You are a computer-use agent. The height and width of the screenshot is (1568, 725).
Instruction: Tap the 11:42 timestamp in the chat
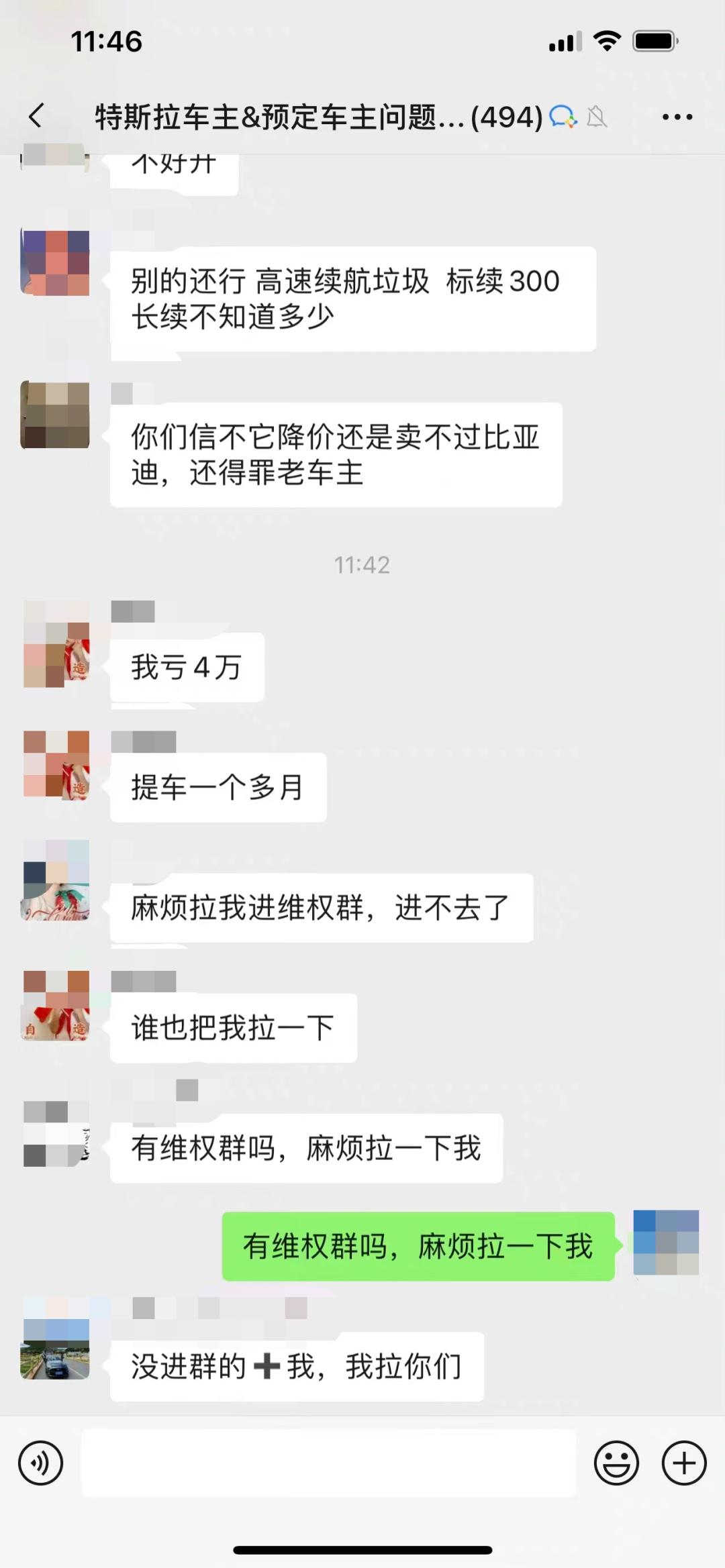point(362,566)
